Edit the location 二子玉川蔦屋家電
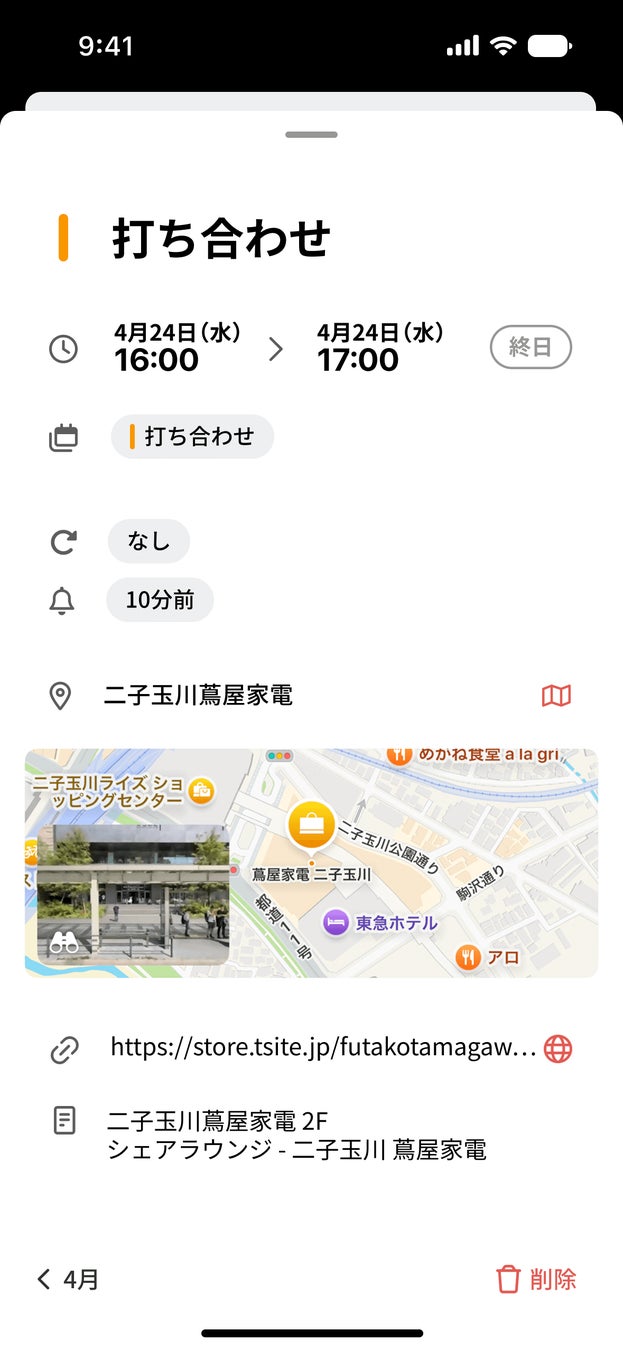623x1350 pixels. tap(198, 696)
